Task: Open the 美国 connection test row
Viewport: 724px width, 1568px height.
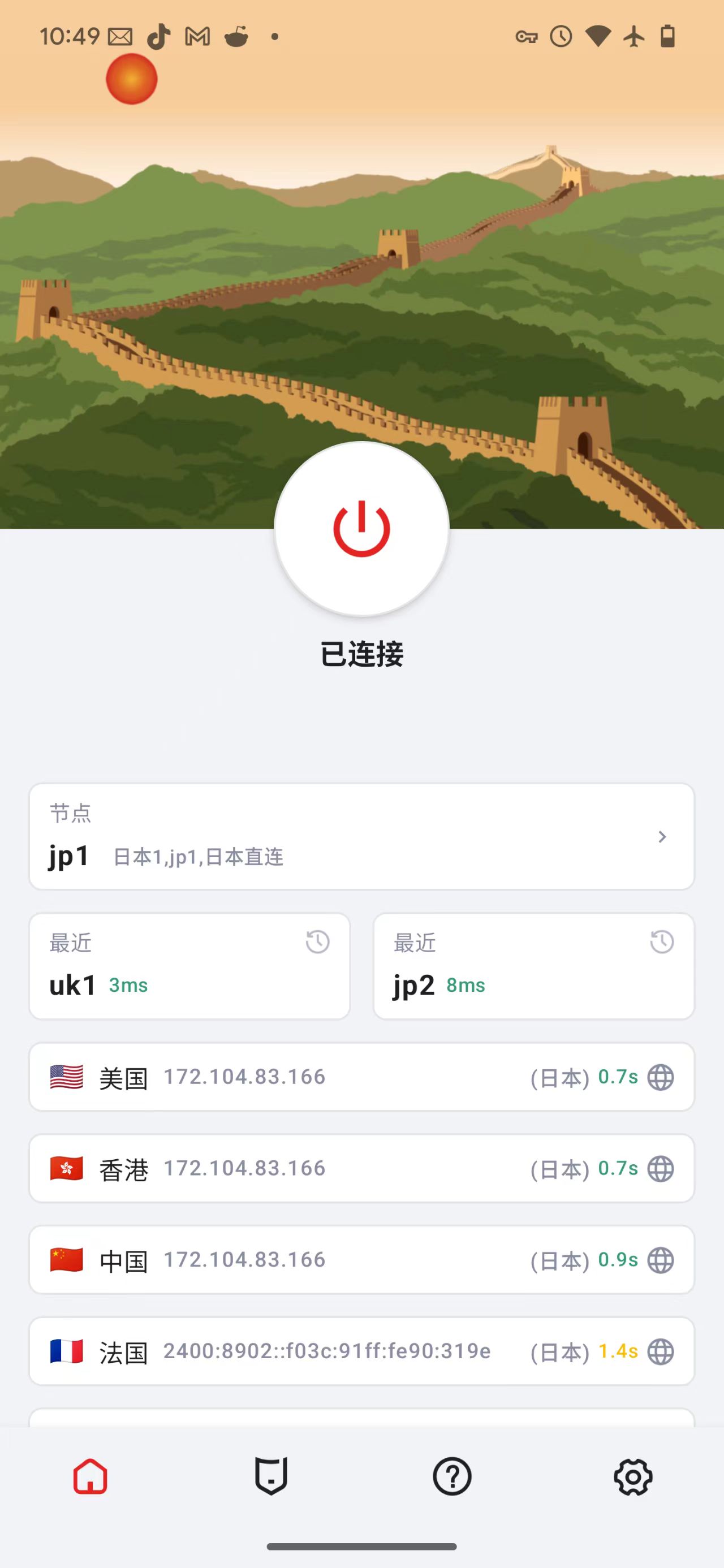Action: 361,1077
